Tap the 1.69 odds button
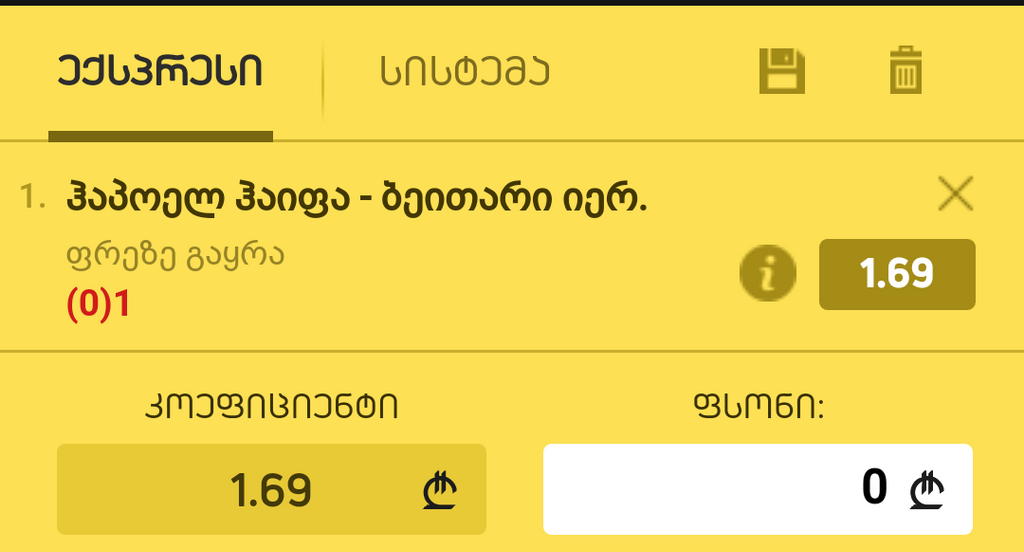This screenshot has width=1024, height=552. [896, 274]
